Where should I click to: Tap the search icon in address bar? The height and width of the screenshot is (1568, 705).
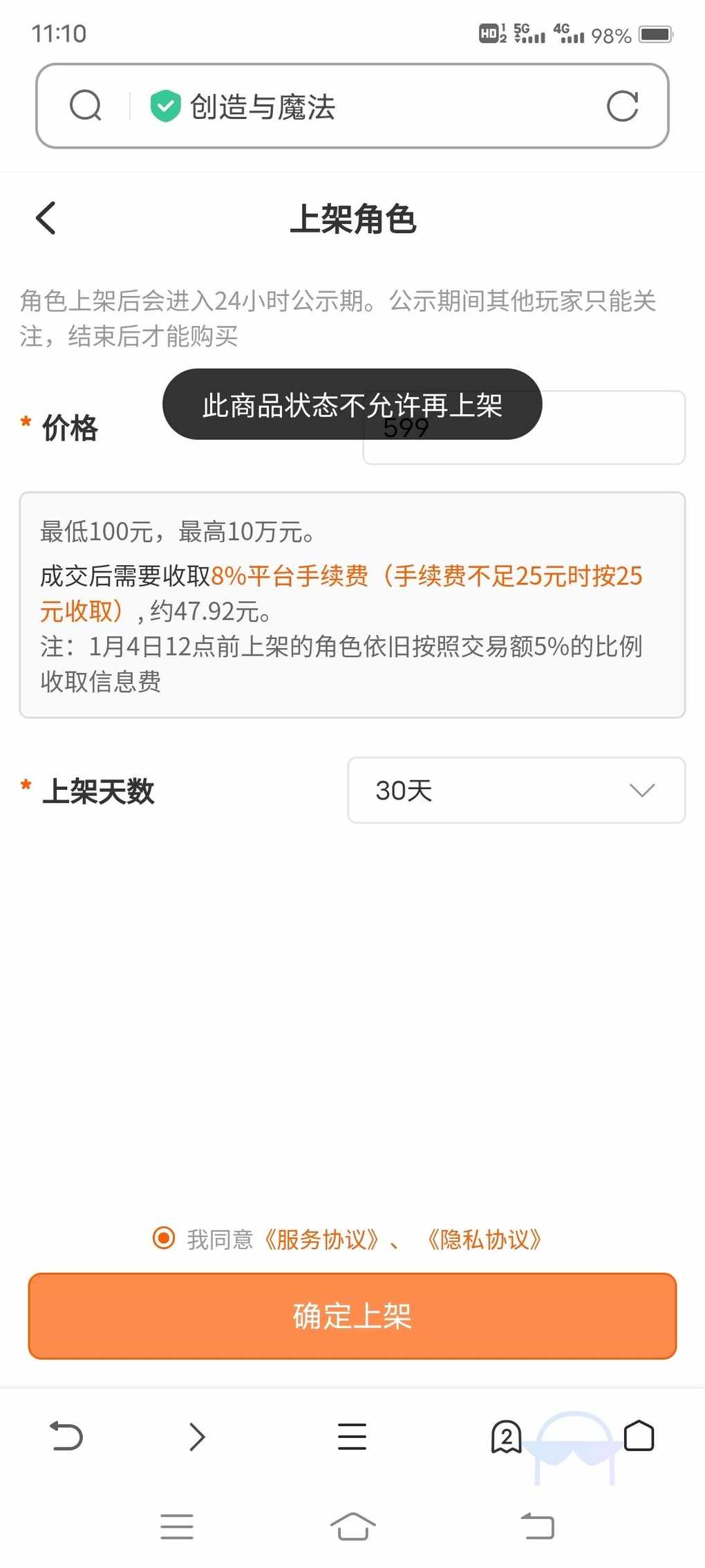click(86, 106)
